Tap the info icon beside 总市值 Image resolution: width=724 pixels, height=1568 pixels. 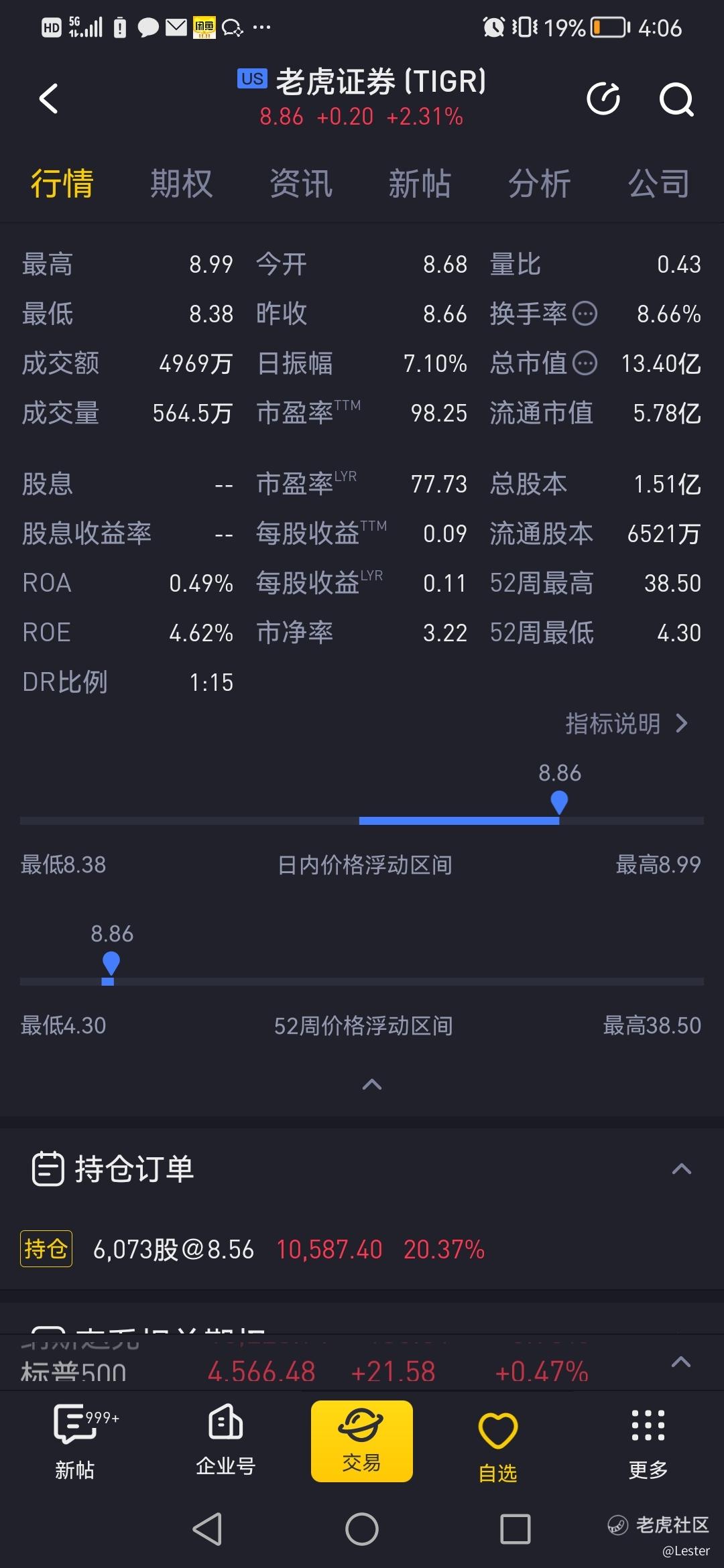(x=585, y=363)
